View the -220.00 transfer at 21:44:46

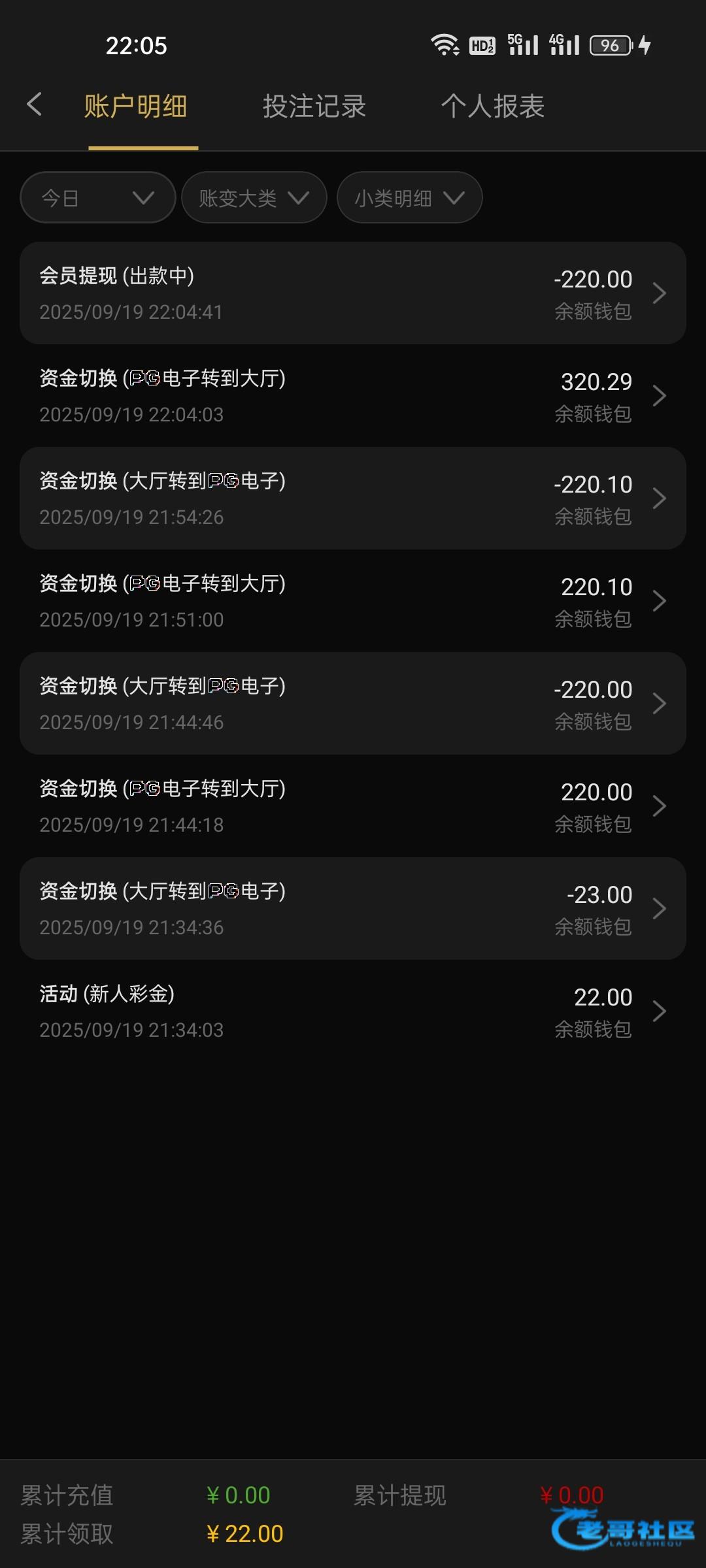[353, 704]
